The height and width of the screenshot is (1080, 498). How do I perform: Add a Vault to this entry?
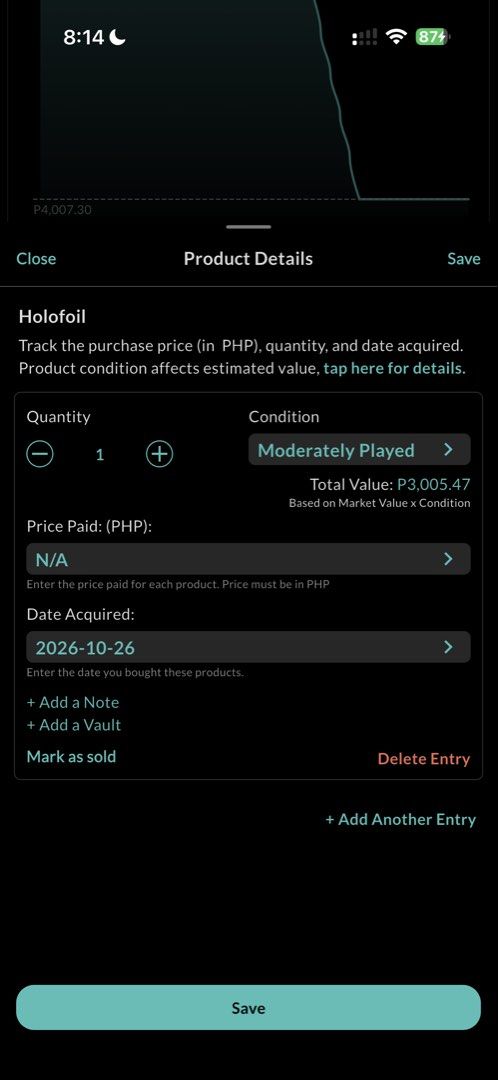(74, 725)
